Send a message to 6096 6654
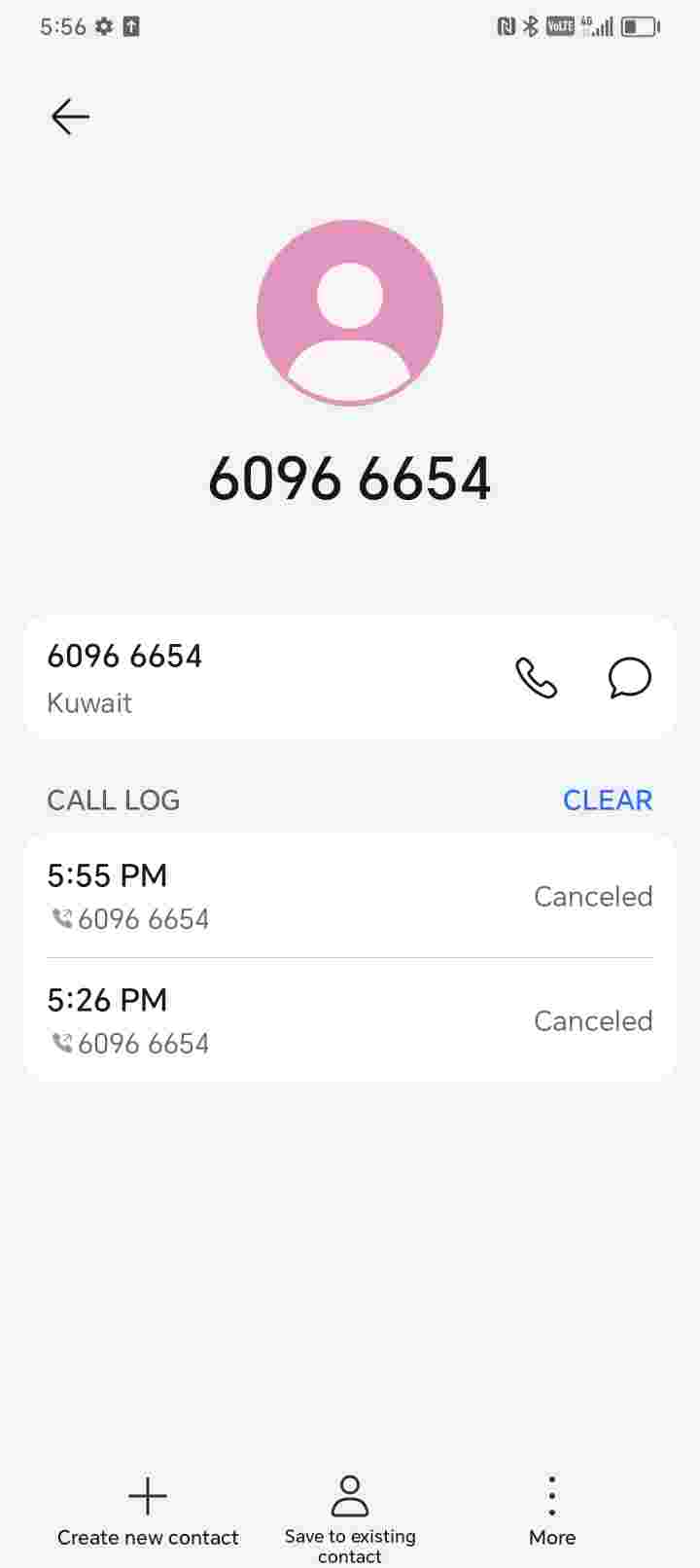The height and width of the screenshot is (1568, 700). pyautogui.click(x=629, y=678)
